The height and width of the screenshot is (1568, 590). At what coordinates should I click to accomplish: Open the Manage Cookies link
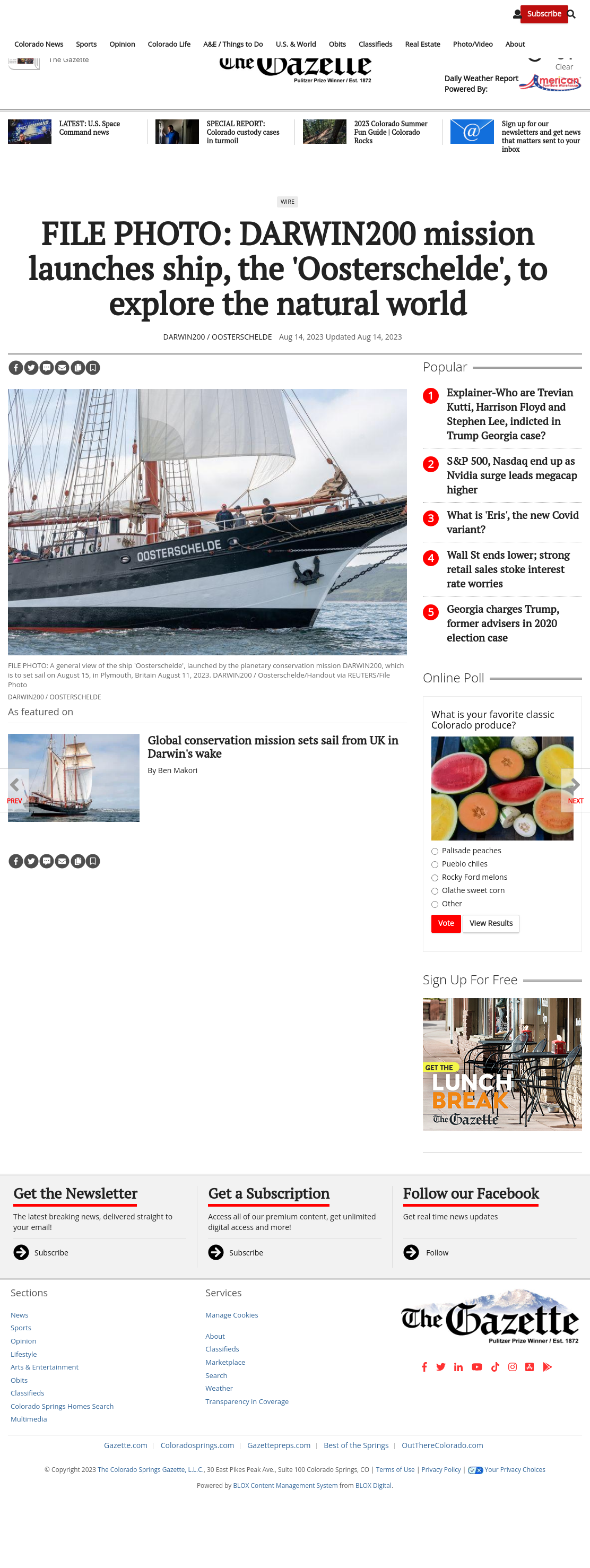tap(231, 1315)
